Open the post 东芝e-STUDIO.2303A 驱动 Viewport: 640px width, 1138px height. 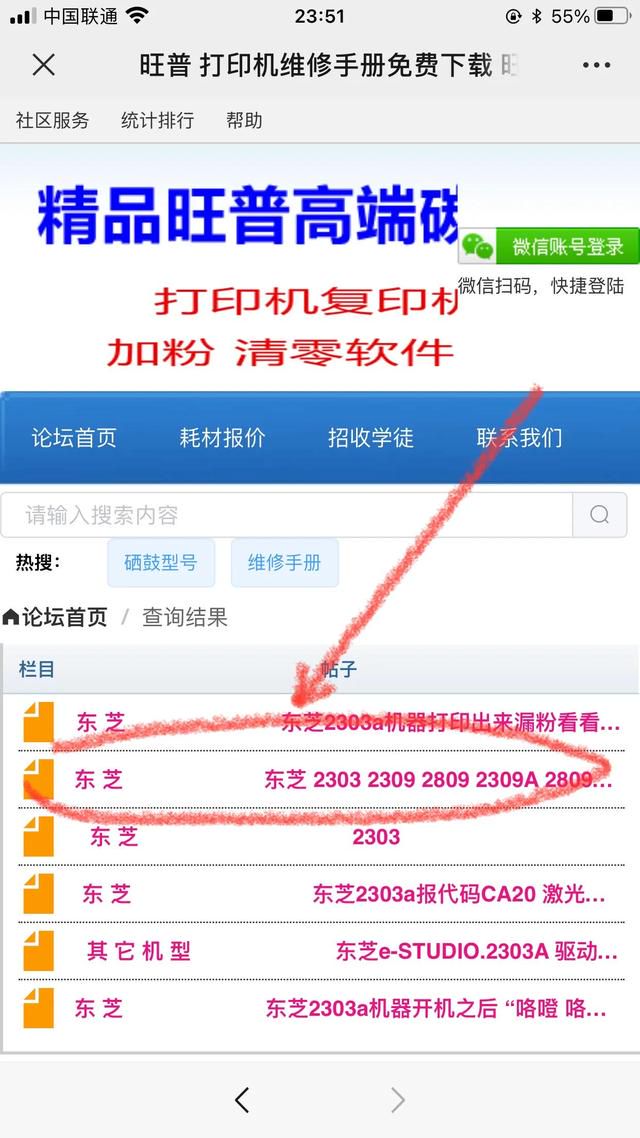coord(477,951)
